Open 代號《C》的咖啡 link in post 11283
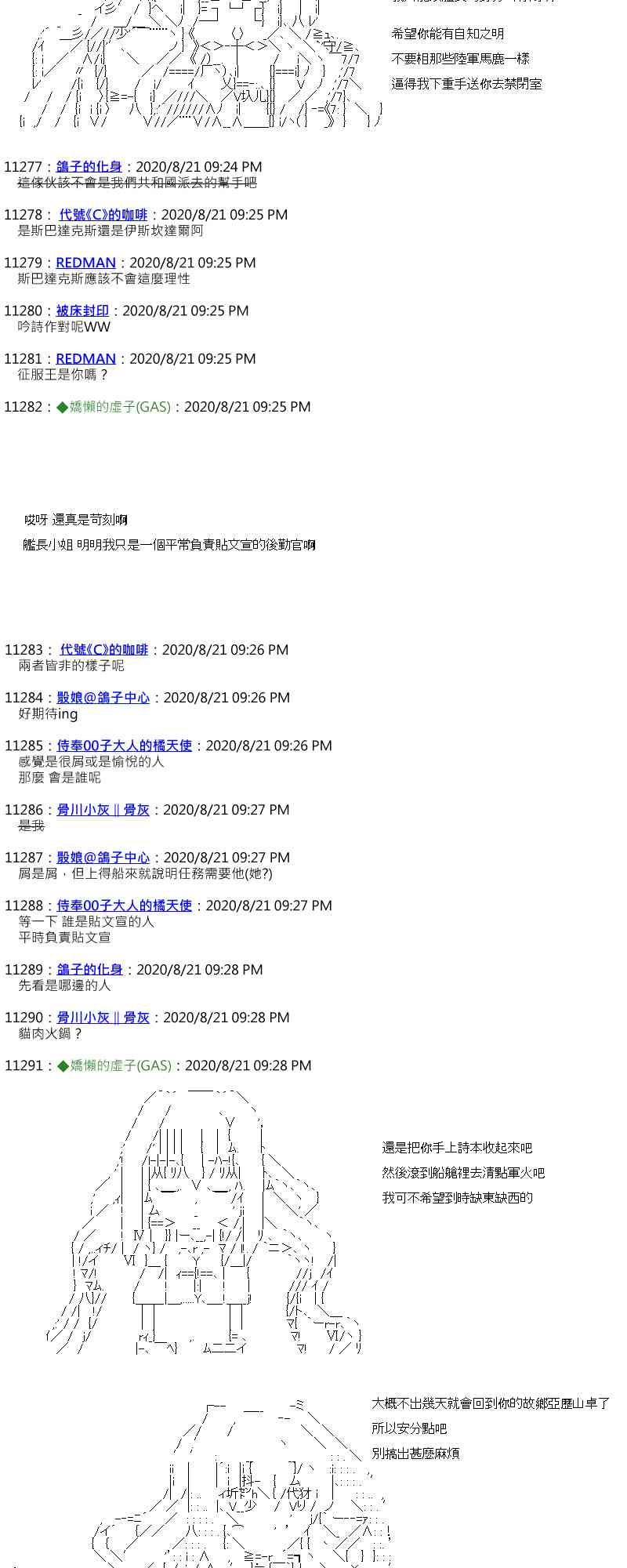 103,650
